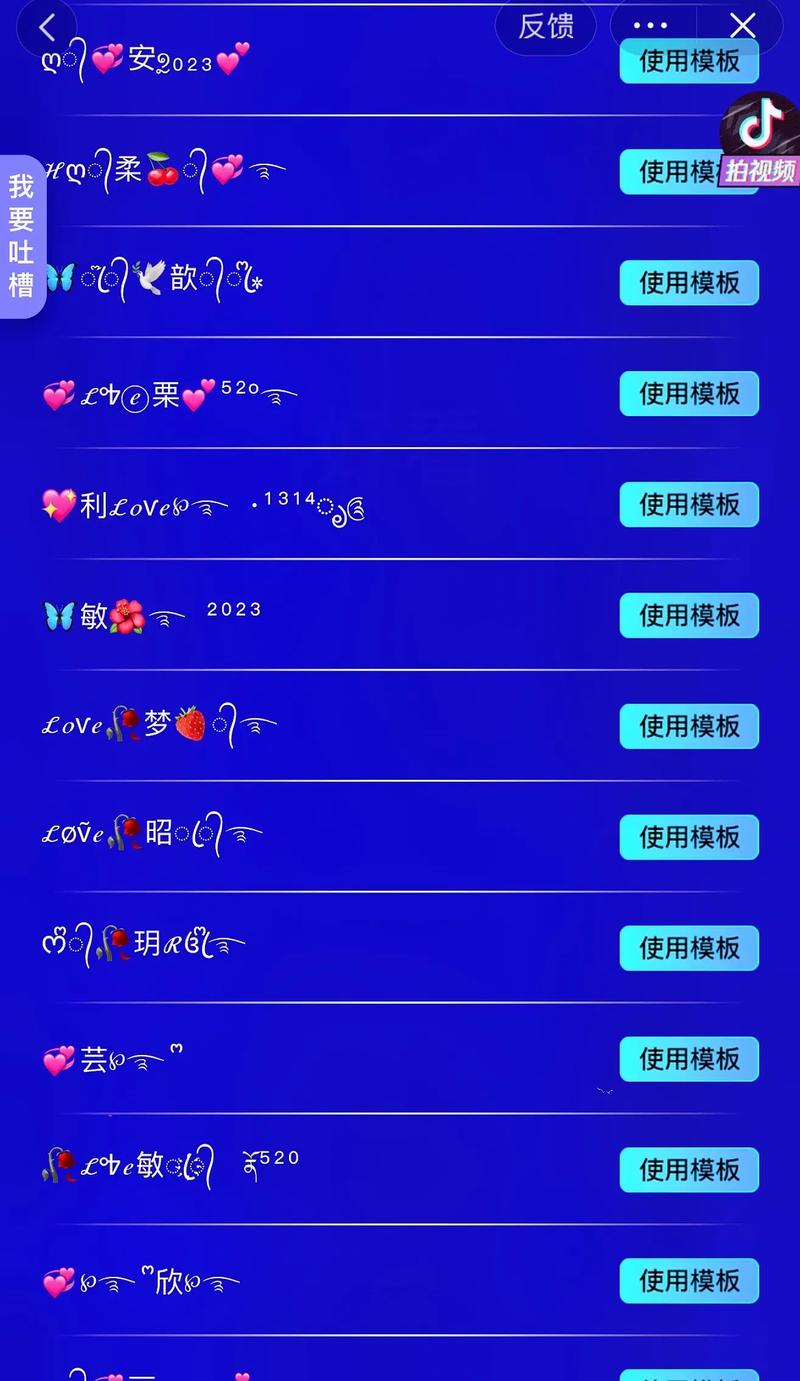Use template for the 昭 nickname
This screenshot has width=800, height=1381.
[x=689, y=838]
